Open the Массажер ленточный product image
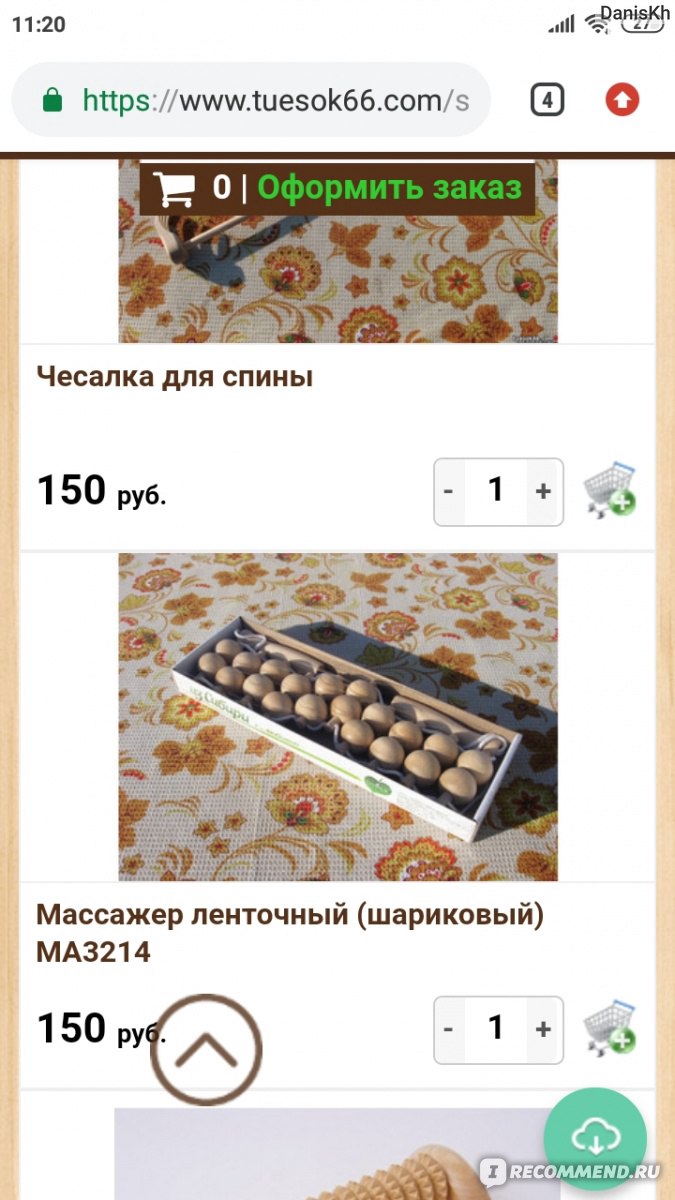675x1200 pixels. [x=338, y=717]
